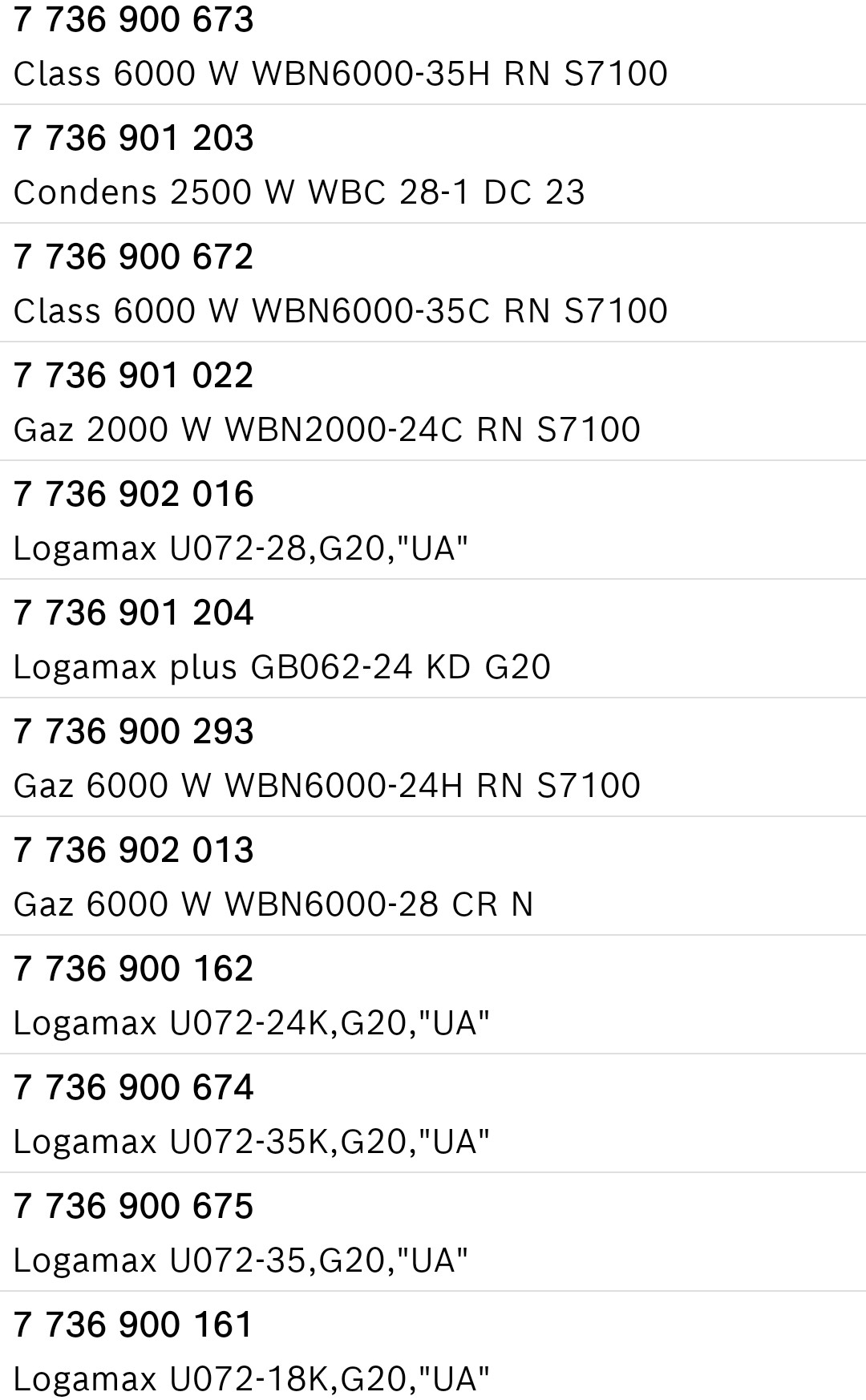Choose the Logamax U072-24K,G20 row
866x1400 pixels.
coord(251,1022)
